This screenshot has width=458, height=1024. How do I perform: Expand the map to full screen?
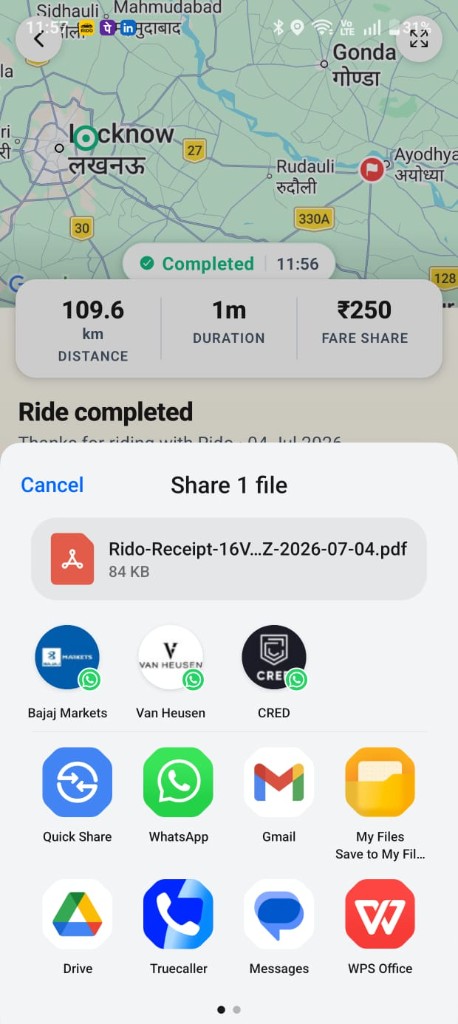click(419, 39)
